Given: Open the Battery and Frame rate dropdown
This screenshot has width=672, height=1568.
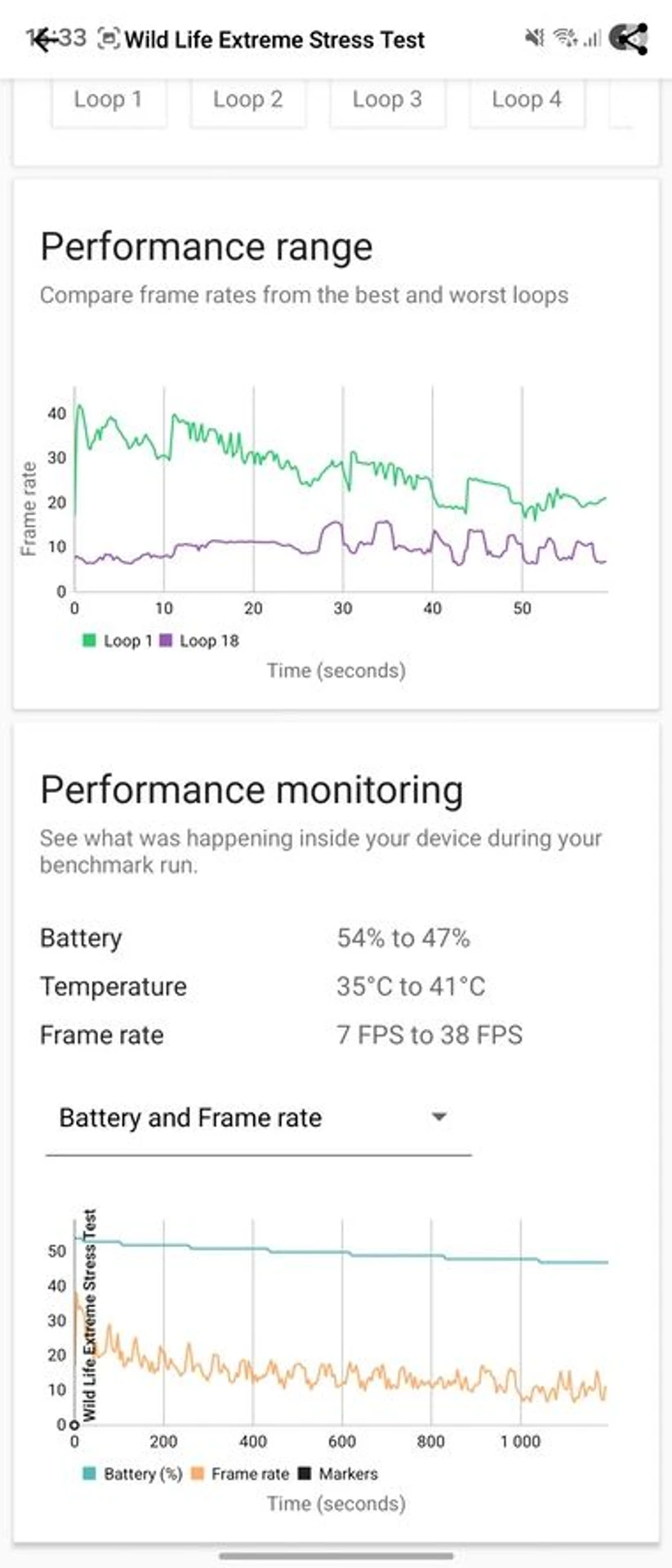Looking at the screenshot, I should (258, 1117).
